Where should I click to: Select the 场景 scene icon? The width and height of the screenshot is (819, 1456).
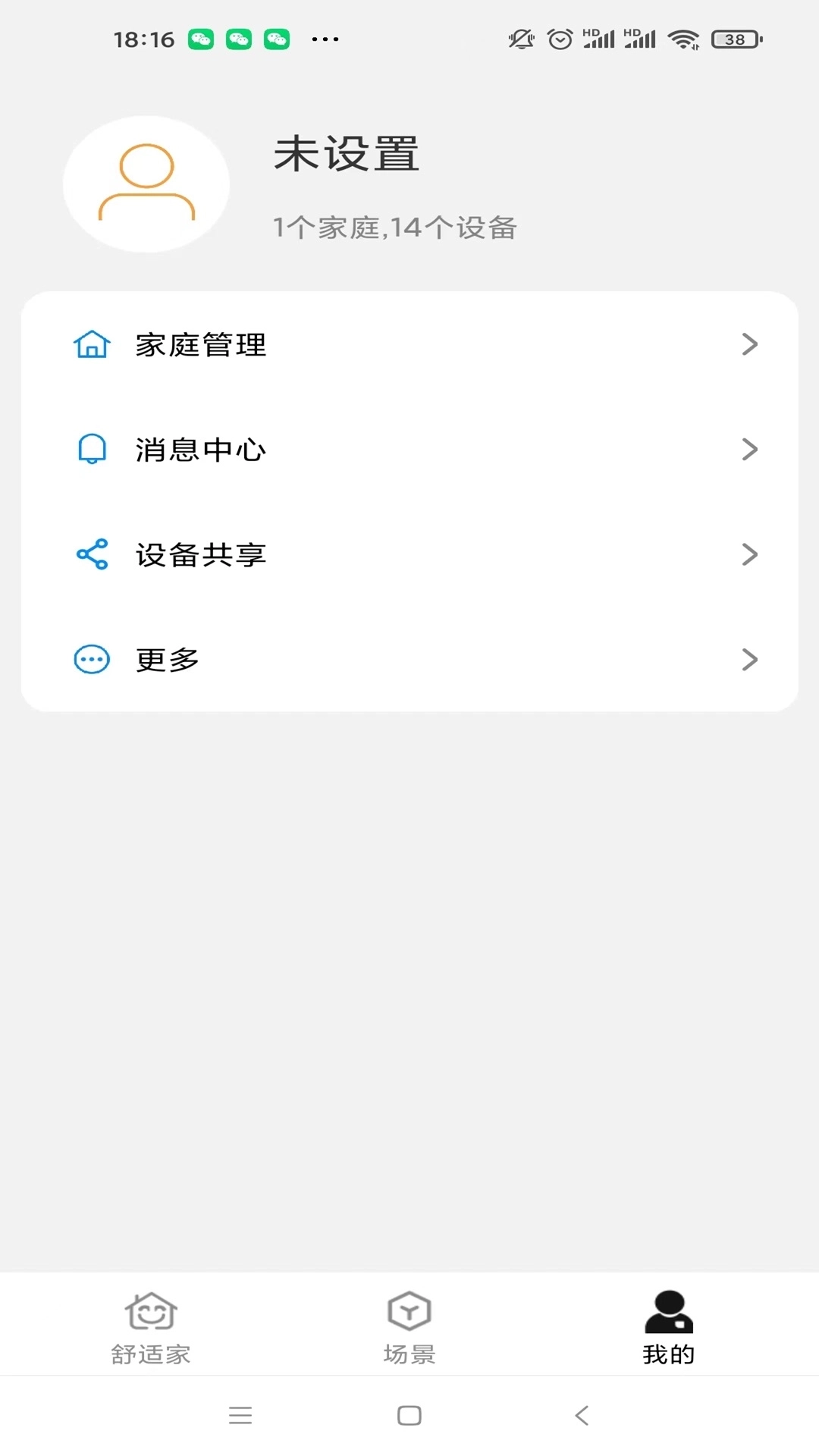409,1310
